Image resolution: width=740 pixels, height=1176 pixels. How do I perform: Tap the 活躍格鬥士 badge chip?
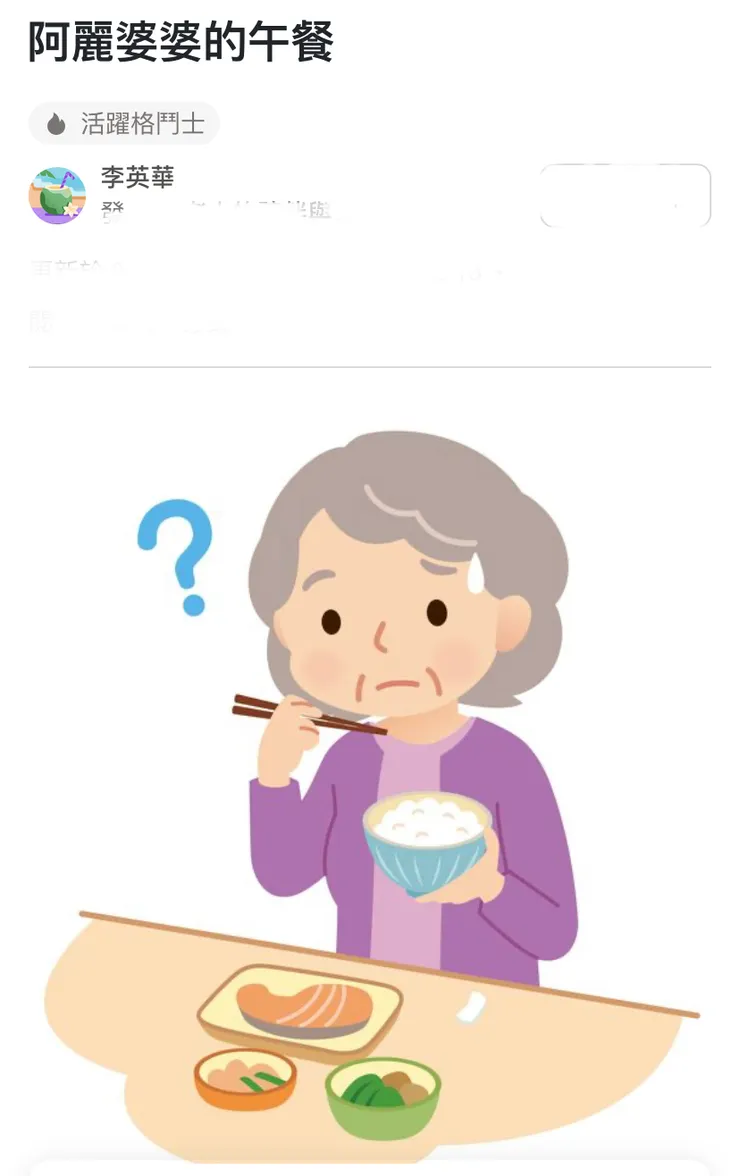(x=124, y=124)
